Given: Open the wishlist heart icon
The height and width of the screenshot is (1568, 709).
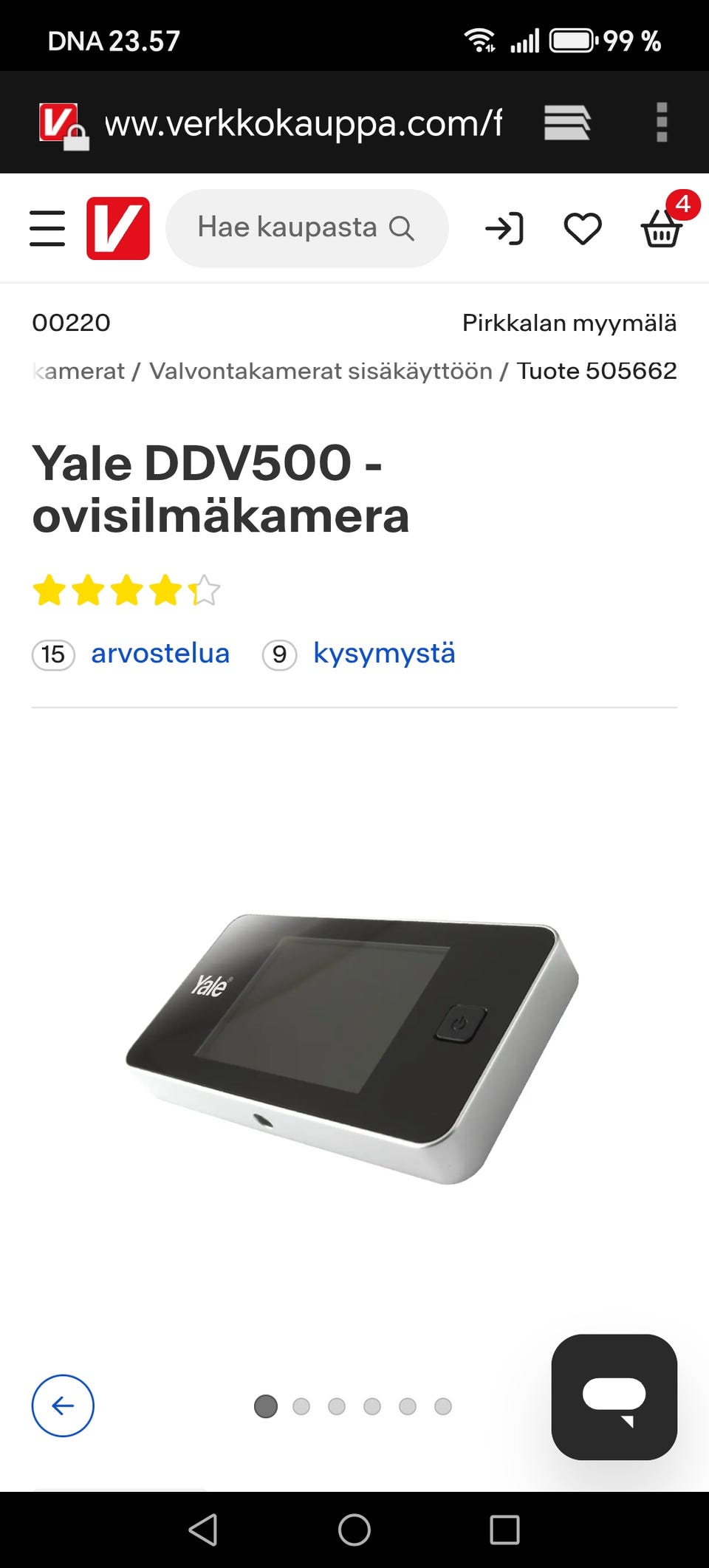Looking at the screenshot, I should click(x=583, y=227).
